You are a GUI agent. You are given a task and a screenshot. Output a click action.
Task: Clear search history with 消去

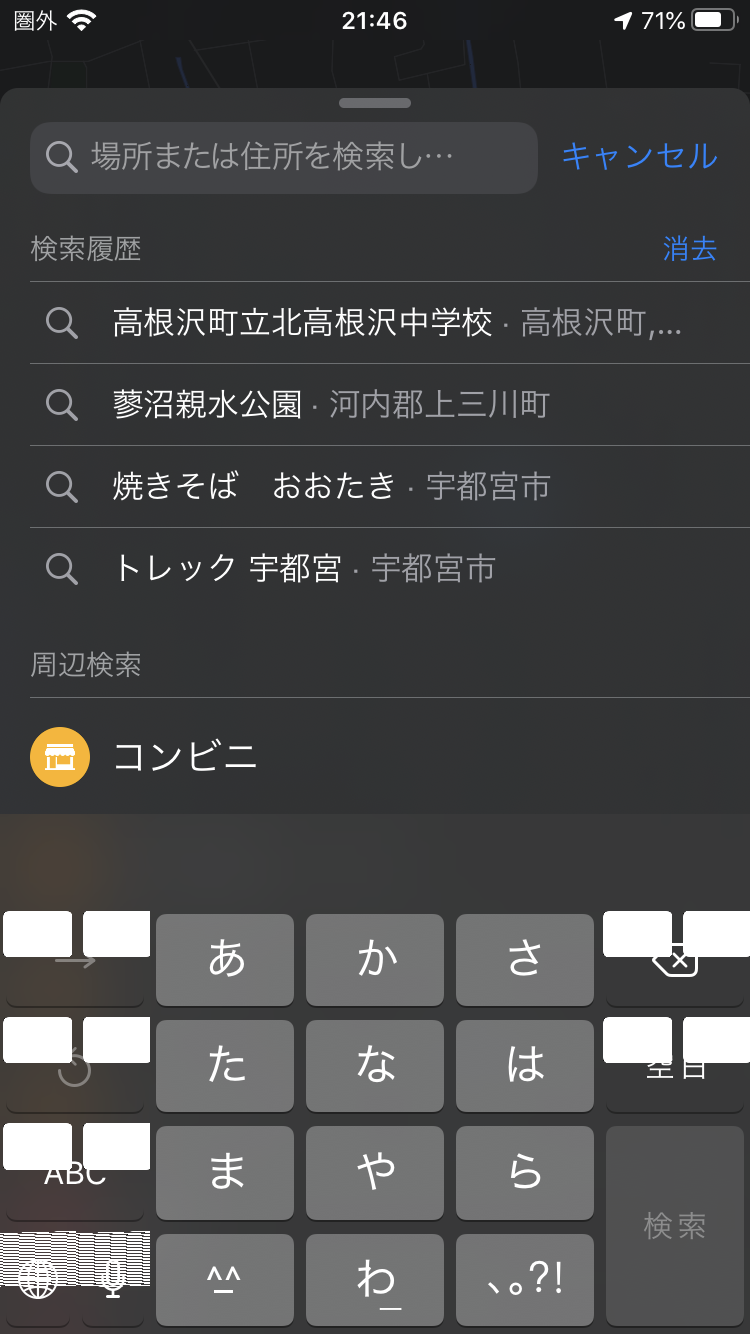pyautogui.click(x=690, y=248)
